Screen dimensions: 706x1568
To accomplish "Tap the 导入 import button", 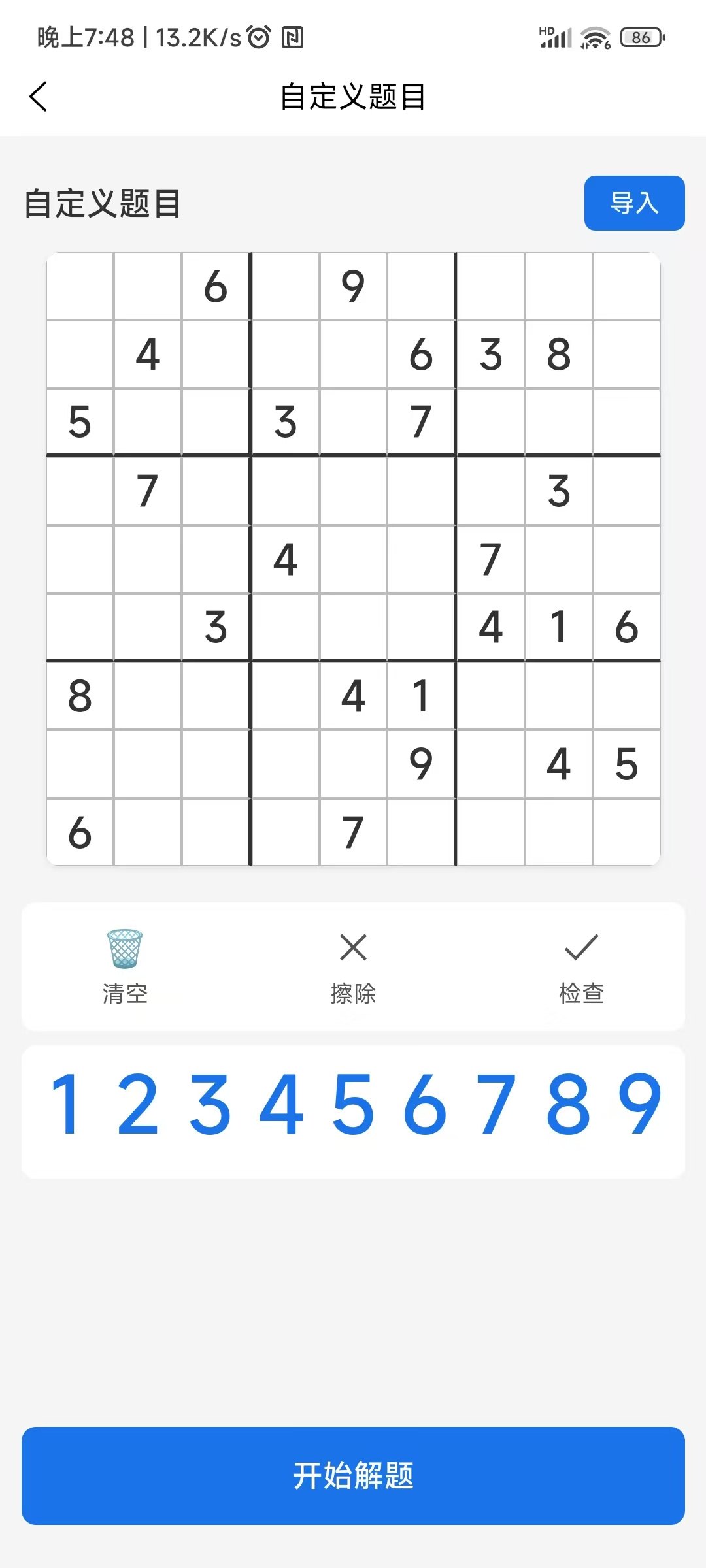I will (634, 203).
